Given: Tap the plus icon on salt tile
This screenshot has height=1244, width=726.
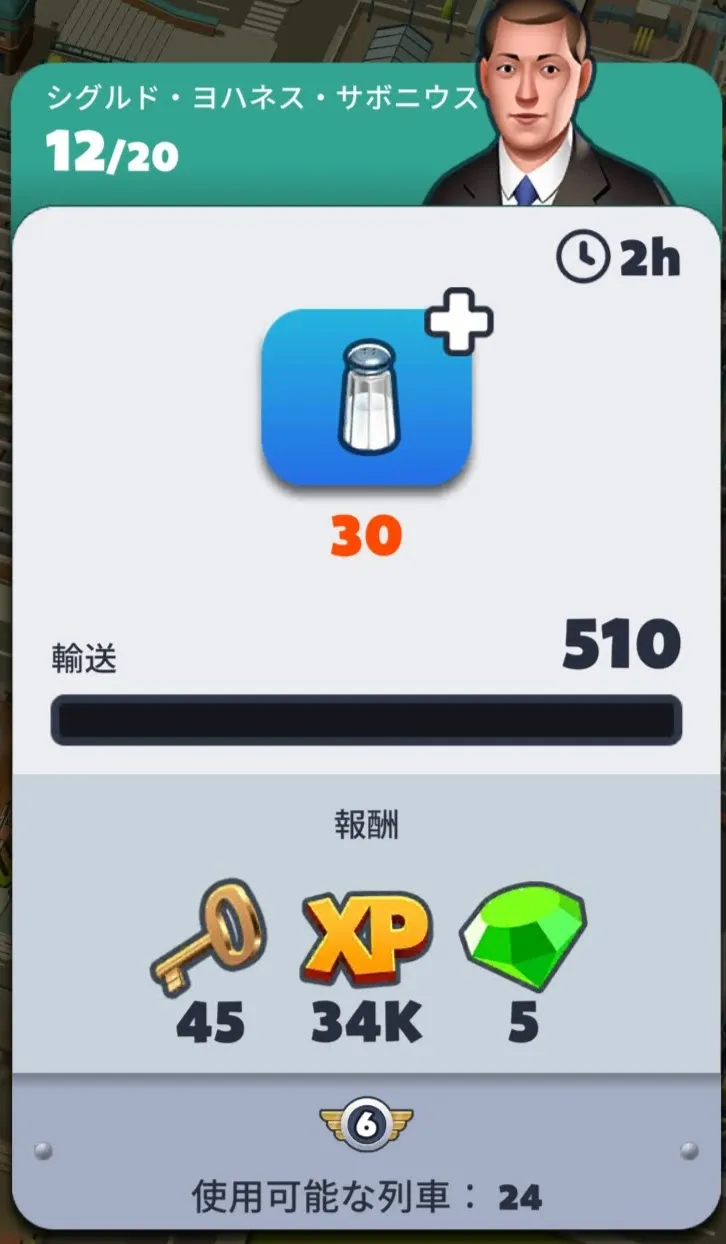Looking at the screenshot, I should click(x=459, y=320).
